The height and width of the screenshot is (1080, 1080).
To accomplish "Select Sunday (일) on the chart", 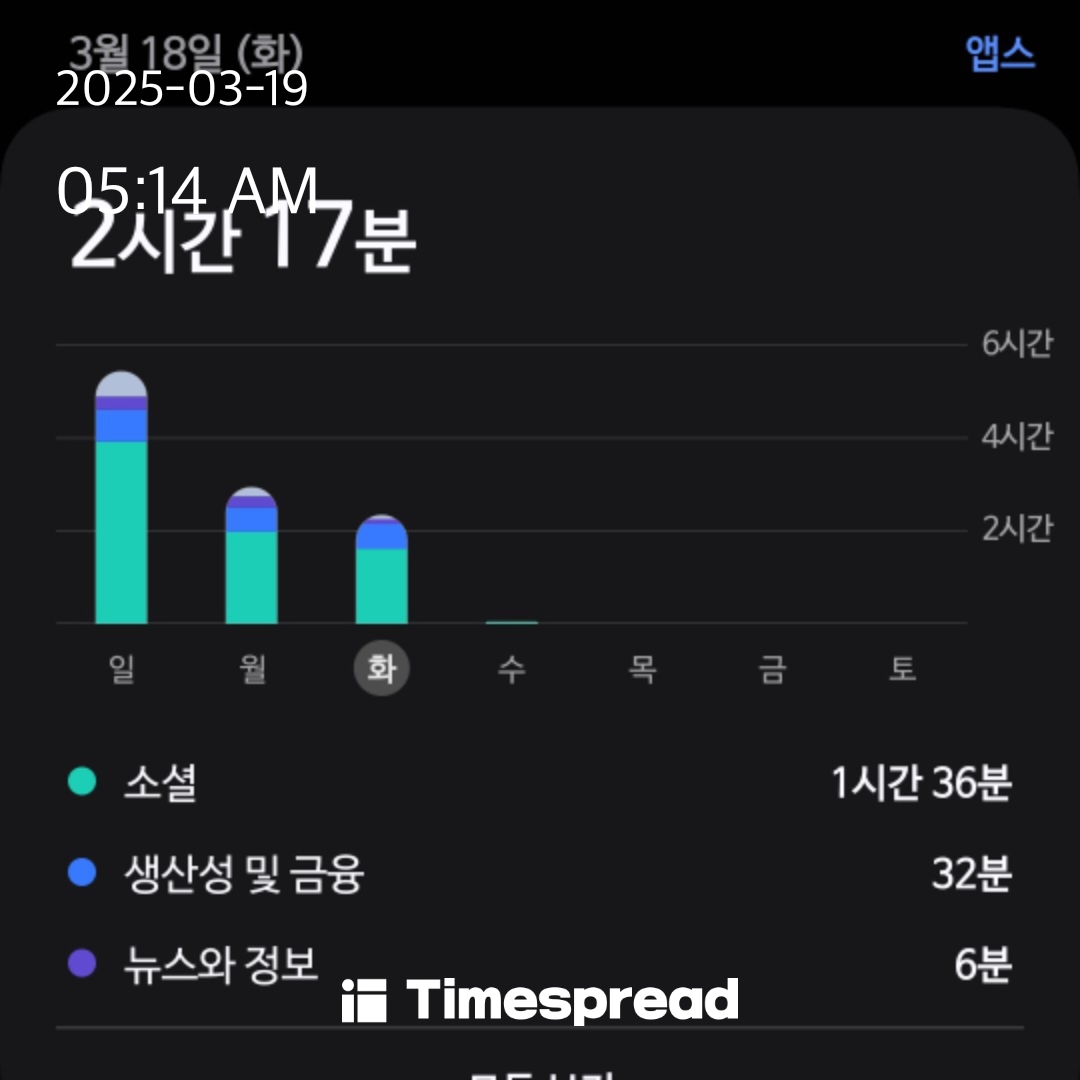I will 121,668.
